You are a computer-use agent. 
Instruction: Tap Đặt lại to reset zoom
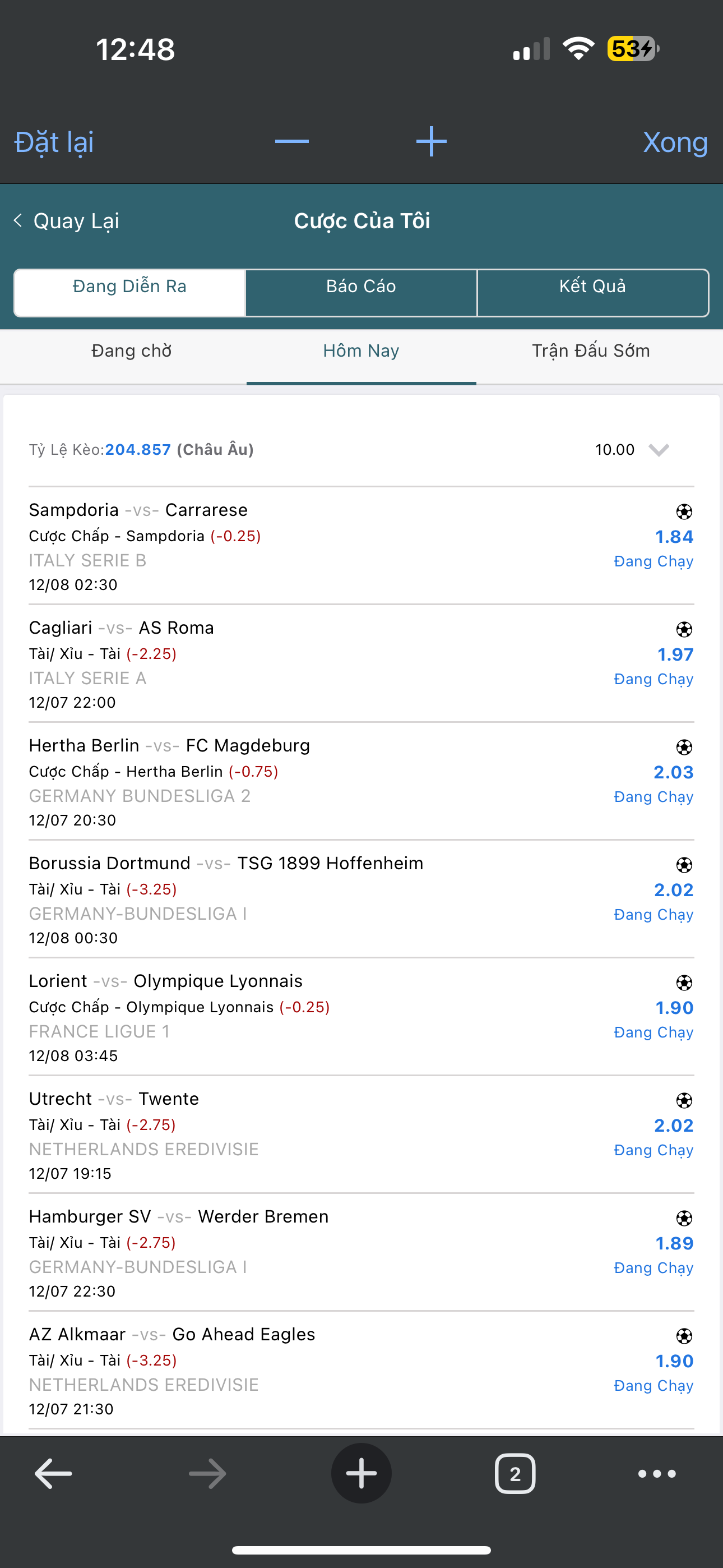point(54,142)
